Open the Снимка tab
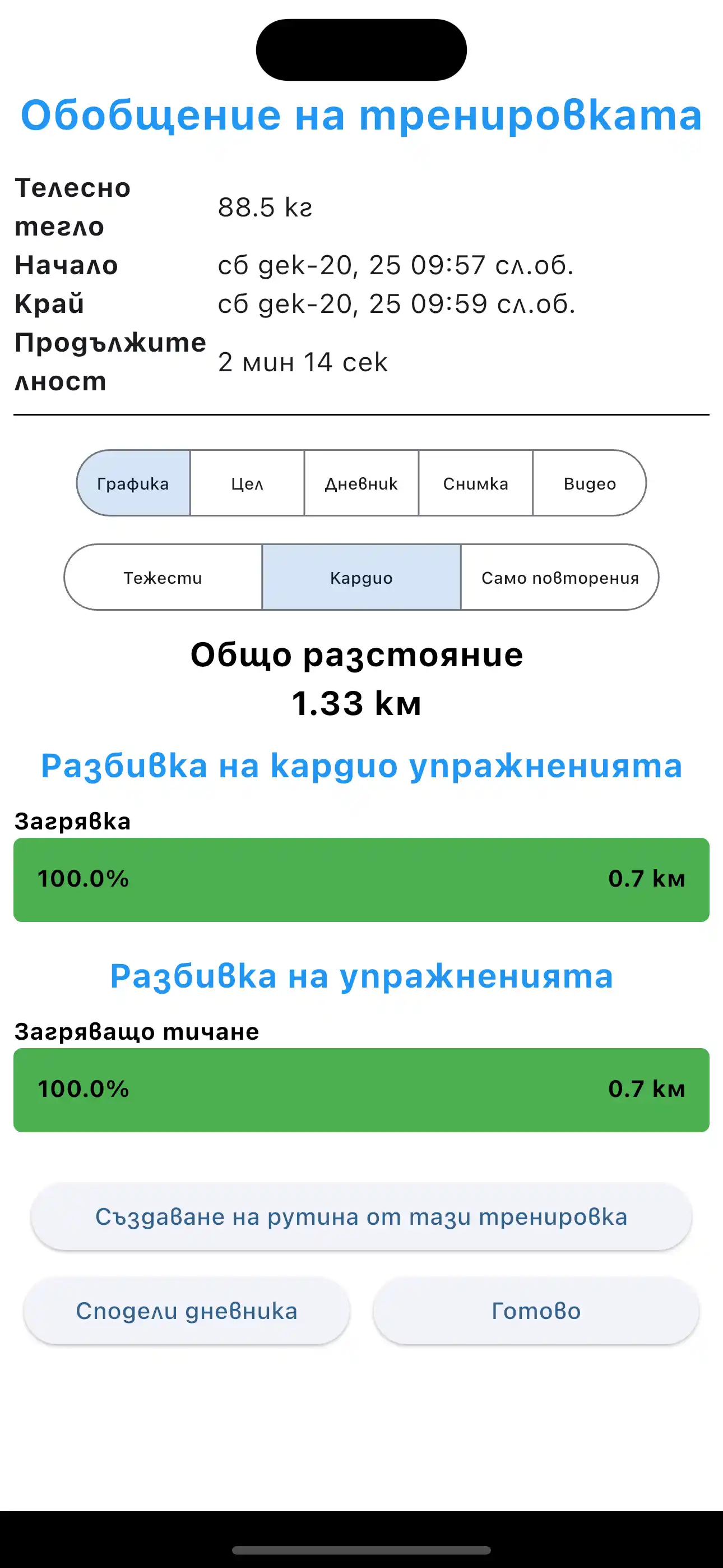723x1568 pixels. [x=475, y=483]
